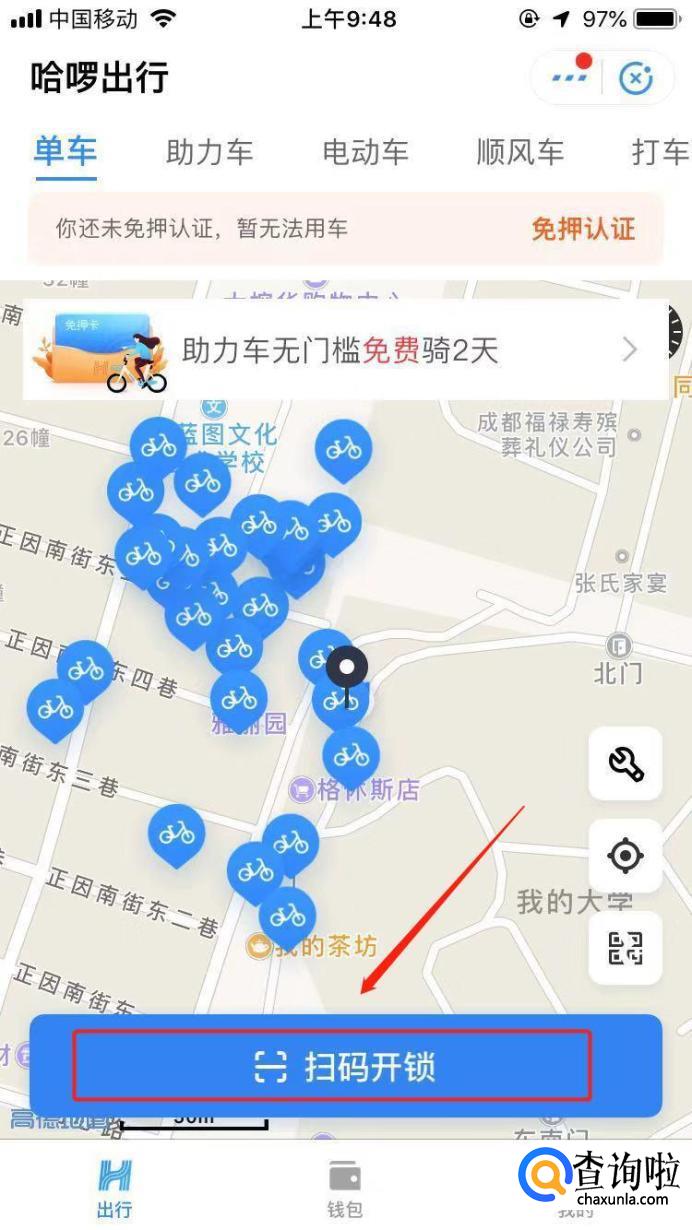692x1230 pixels.
Task: Open the three-dot menu icon at top
Action: pyautogui.click(x=571, y=76)
